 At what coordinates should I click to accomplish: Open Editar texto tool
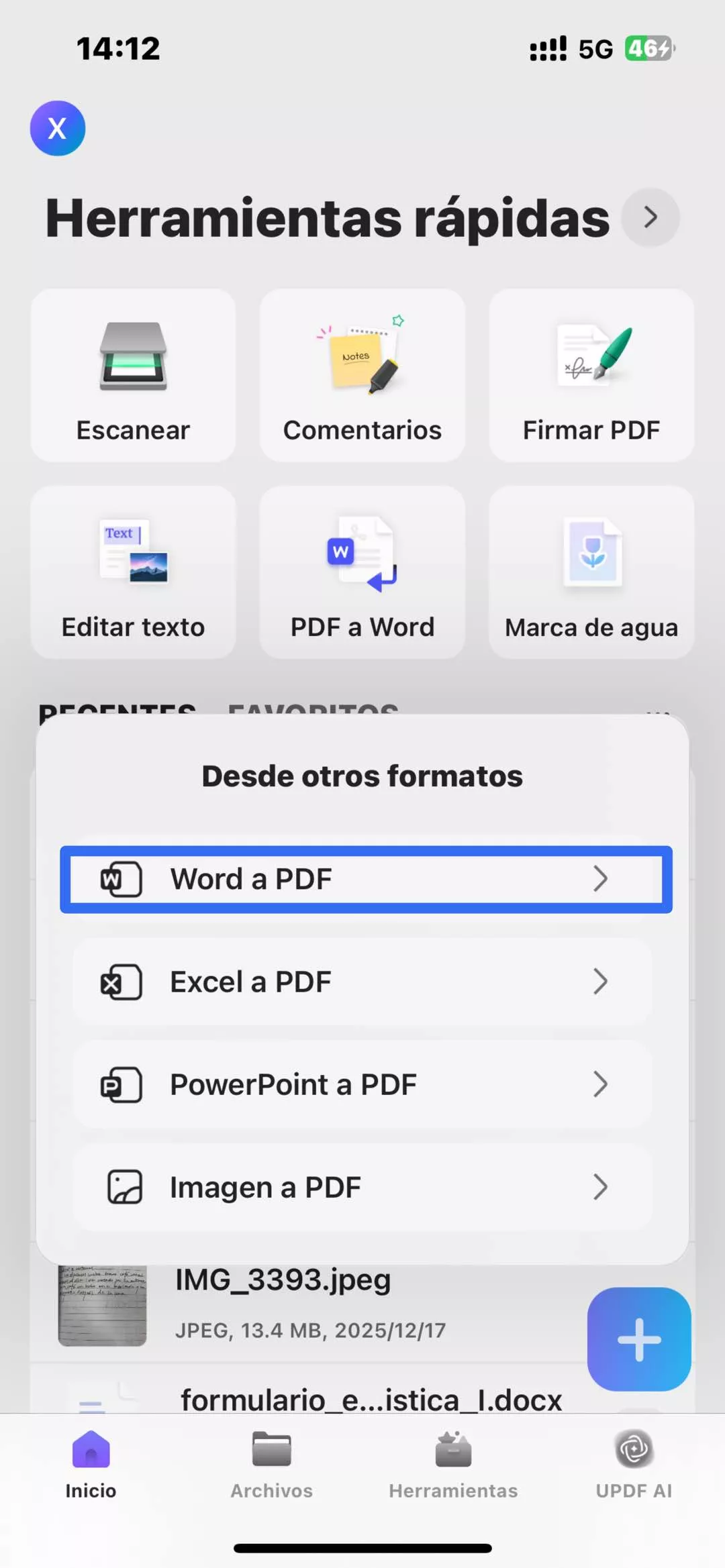[x=133, y=572]
